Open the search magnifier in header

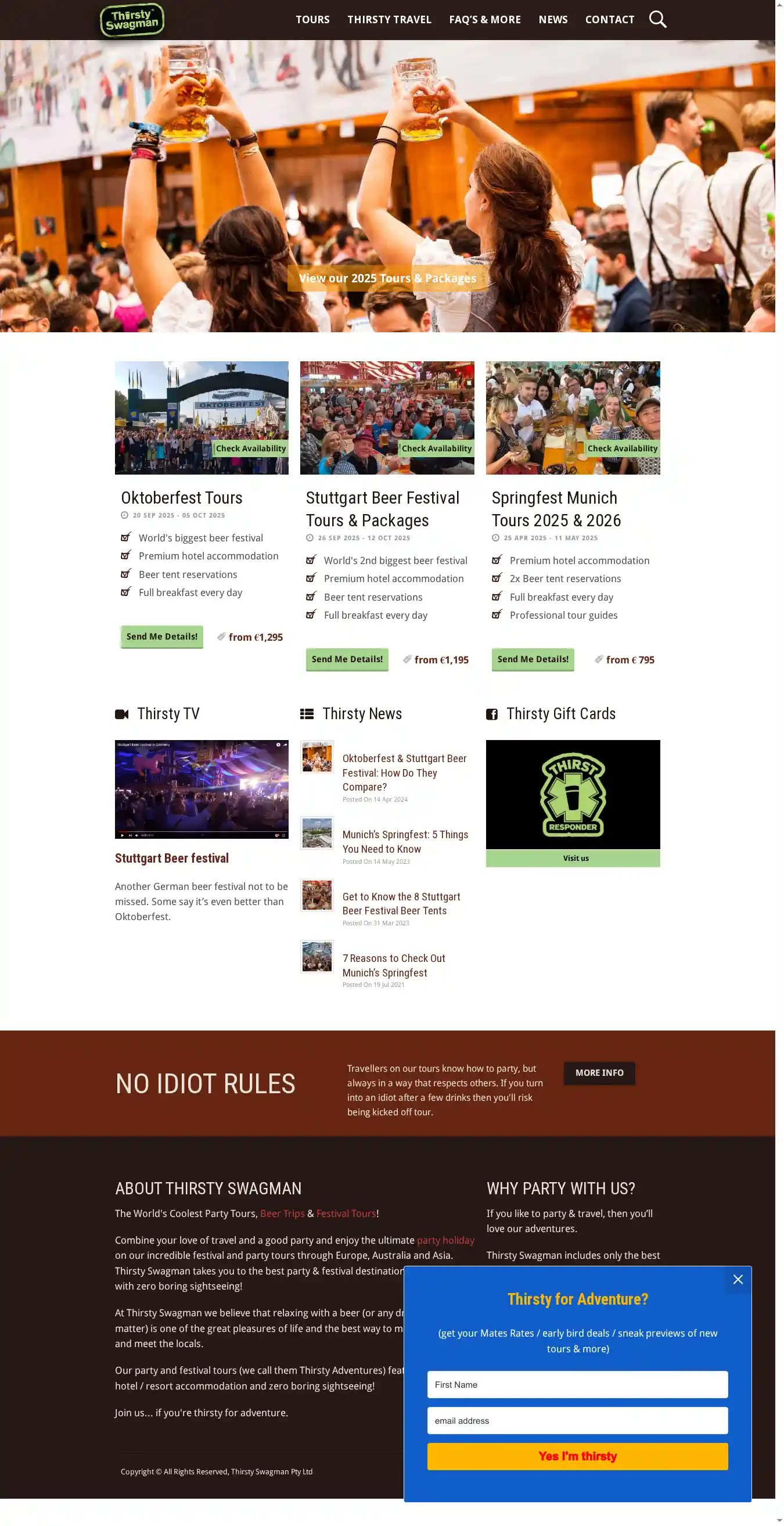point(657,20)
